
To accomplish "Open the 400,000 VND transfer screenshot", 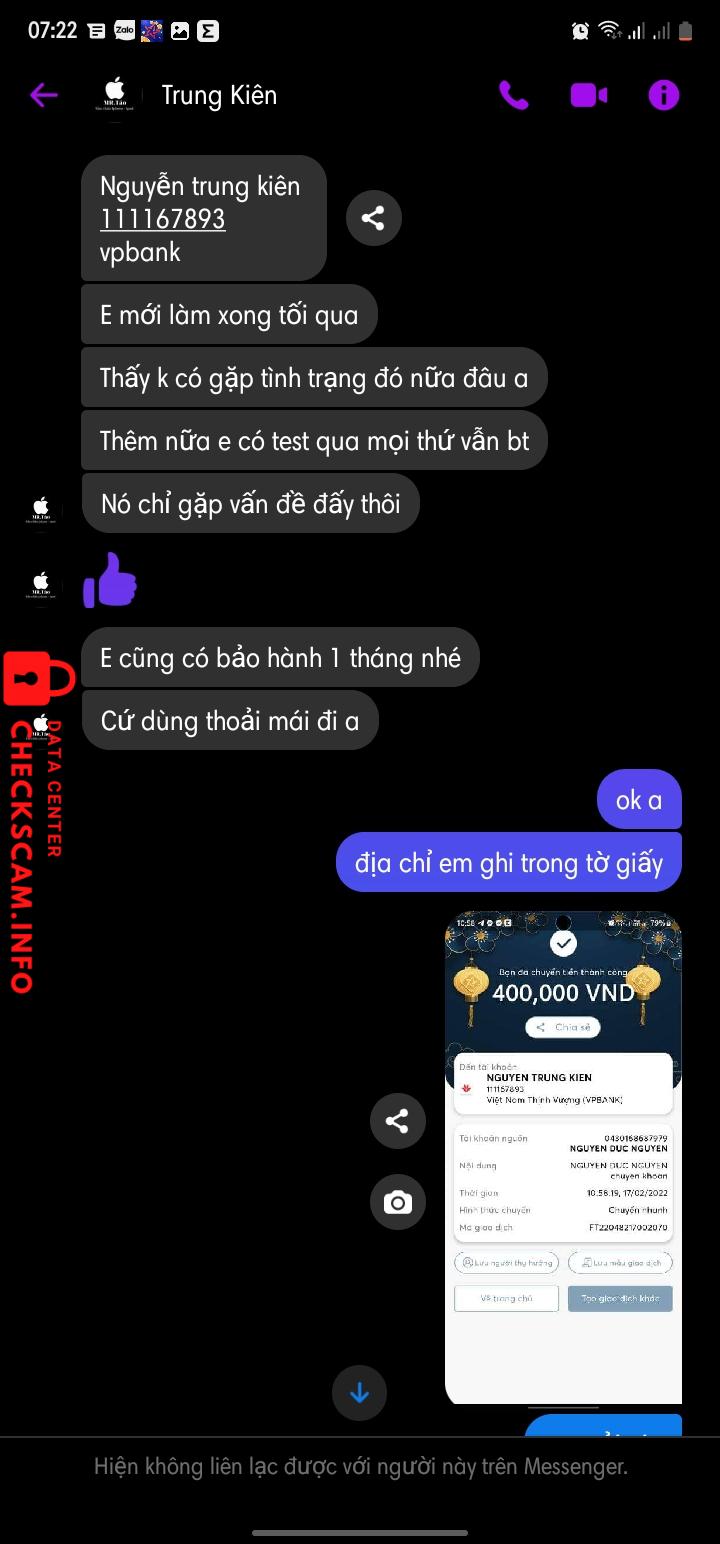I will click(563, 1155).
